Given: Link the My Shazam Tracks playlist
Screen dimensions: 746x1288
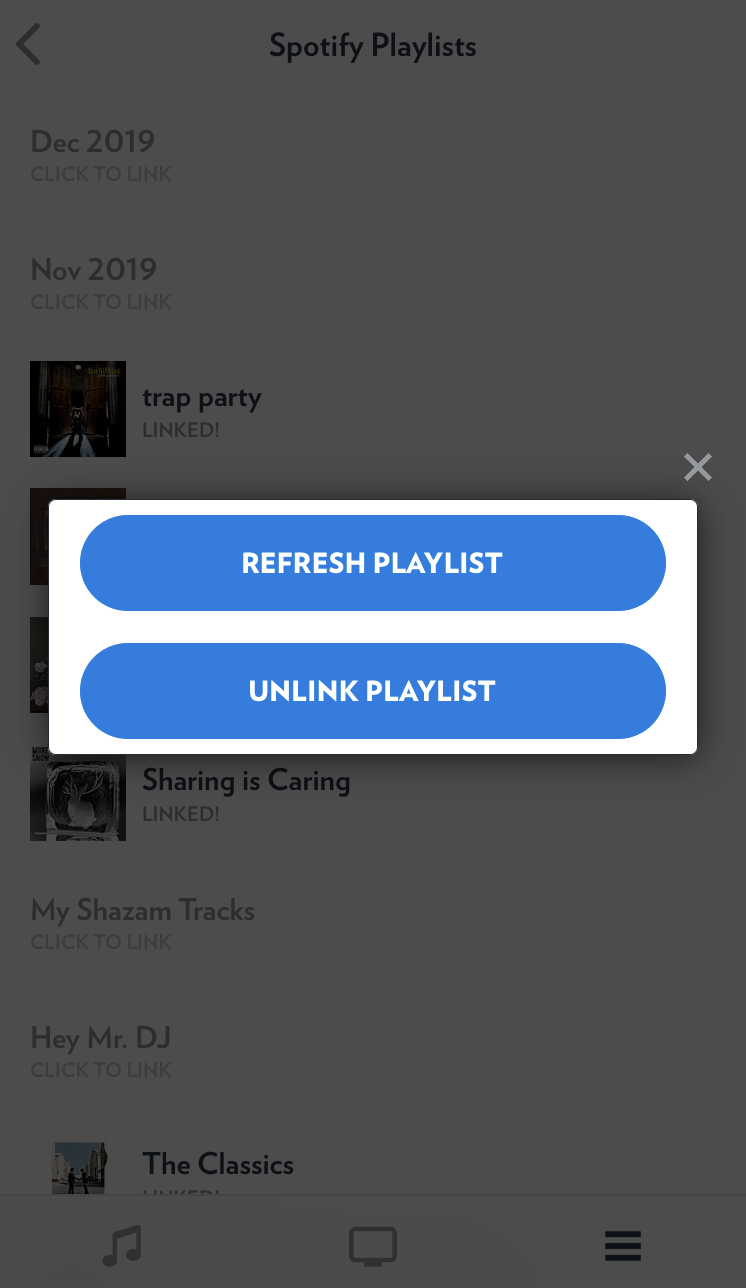Looking at the screenshot, I should click(373, 921).
